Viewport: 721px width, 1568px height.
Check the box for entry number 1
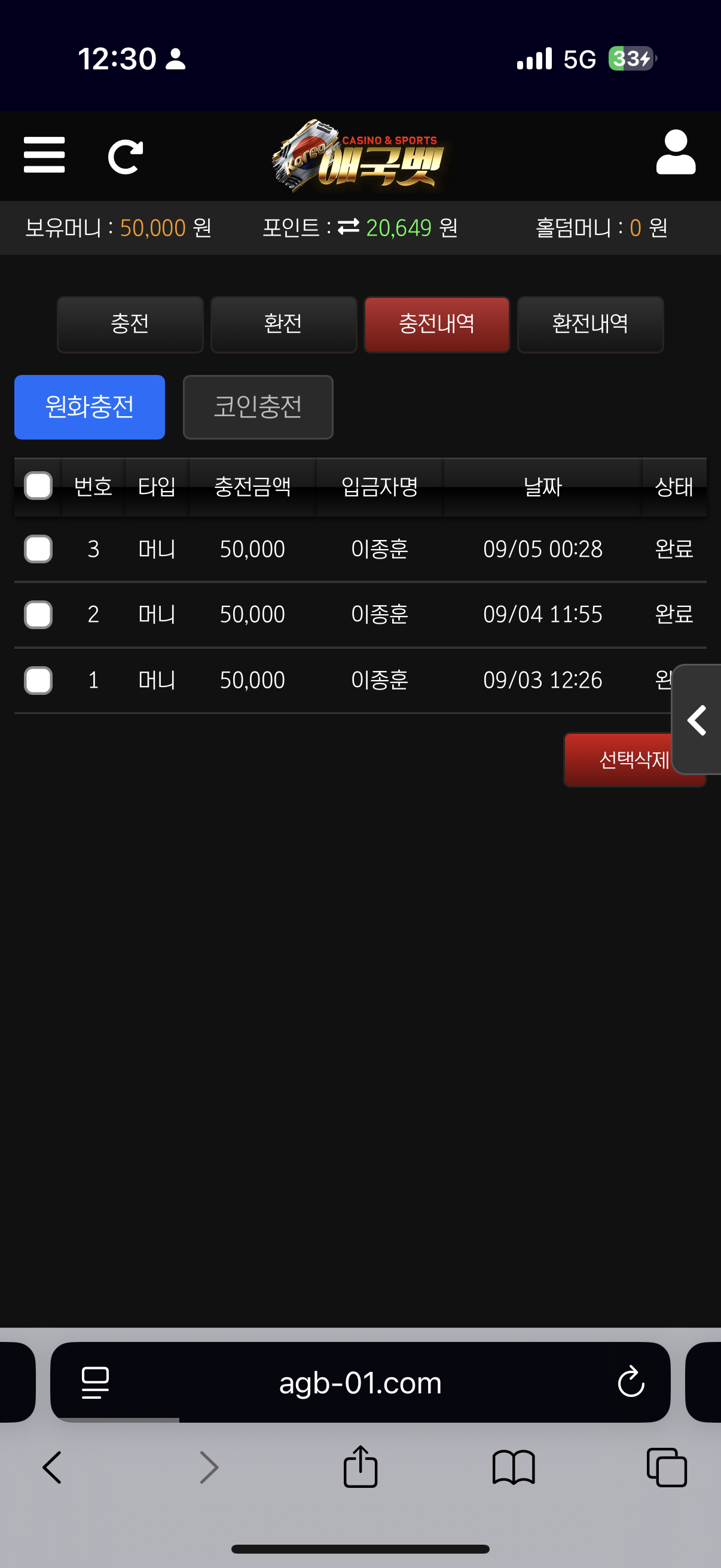point(38,680)
